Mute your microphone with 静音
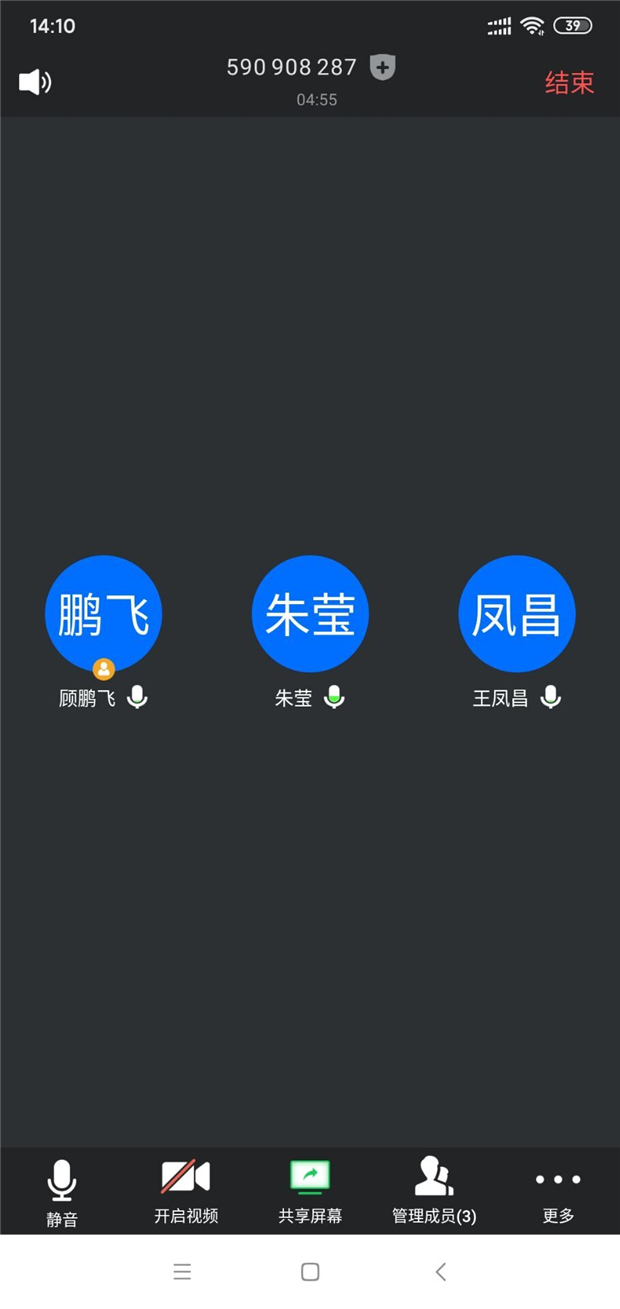 62,1192
